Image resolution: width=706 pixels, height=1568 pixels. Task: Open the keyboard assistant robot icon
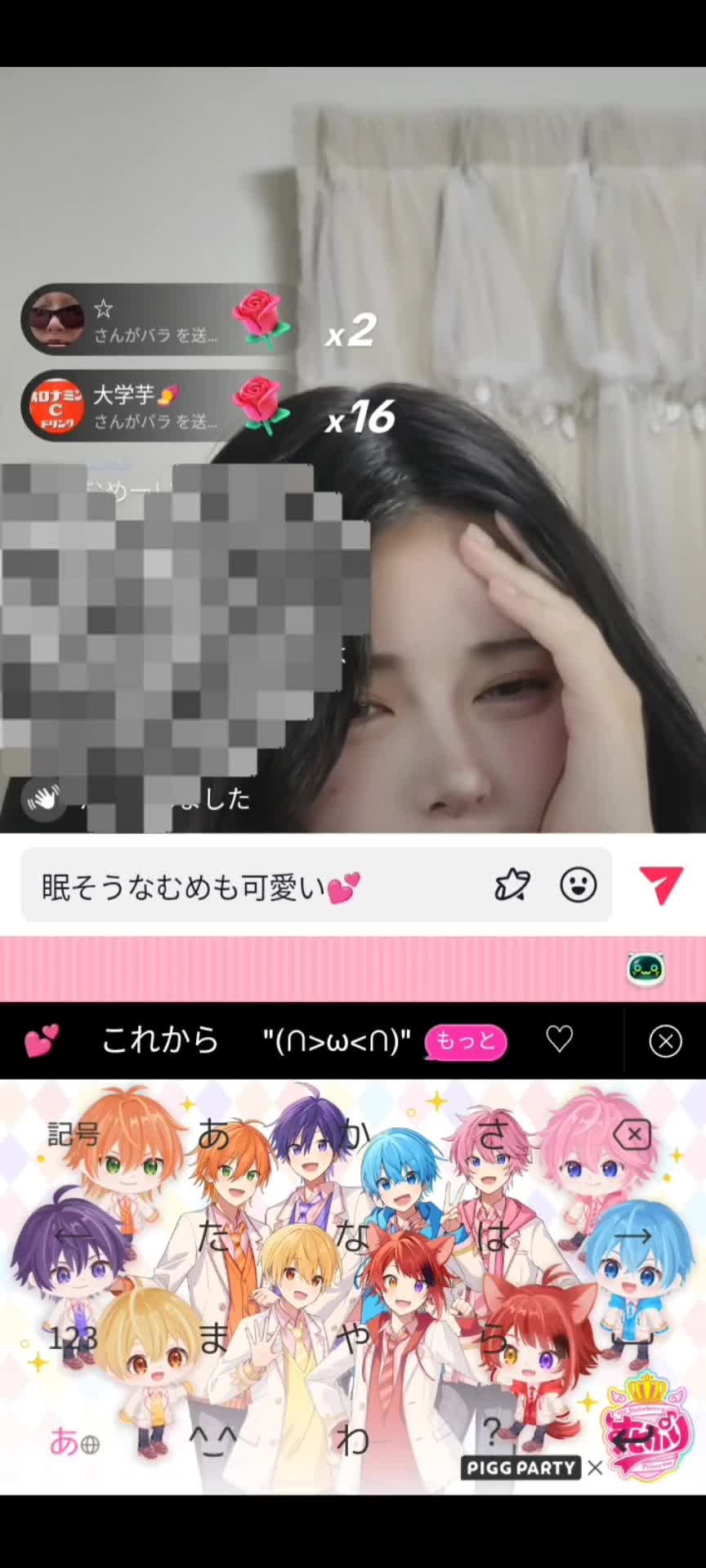(646, 969)
